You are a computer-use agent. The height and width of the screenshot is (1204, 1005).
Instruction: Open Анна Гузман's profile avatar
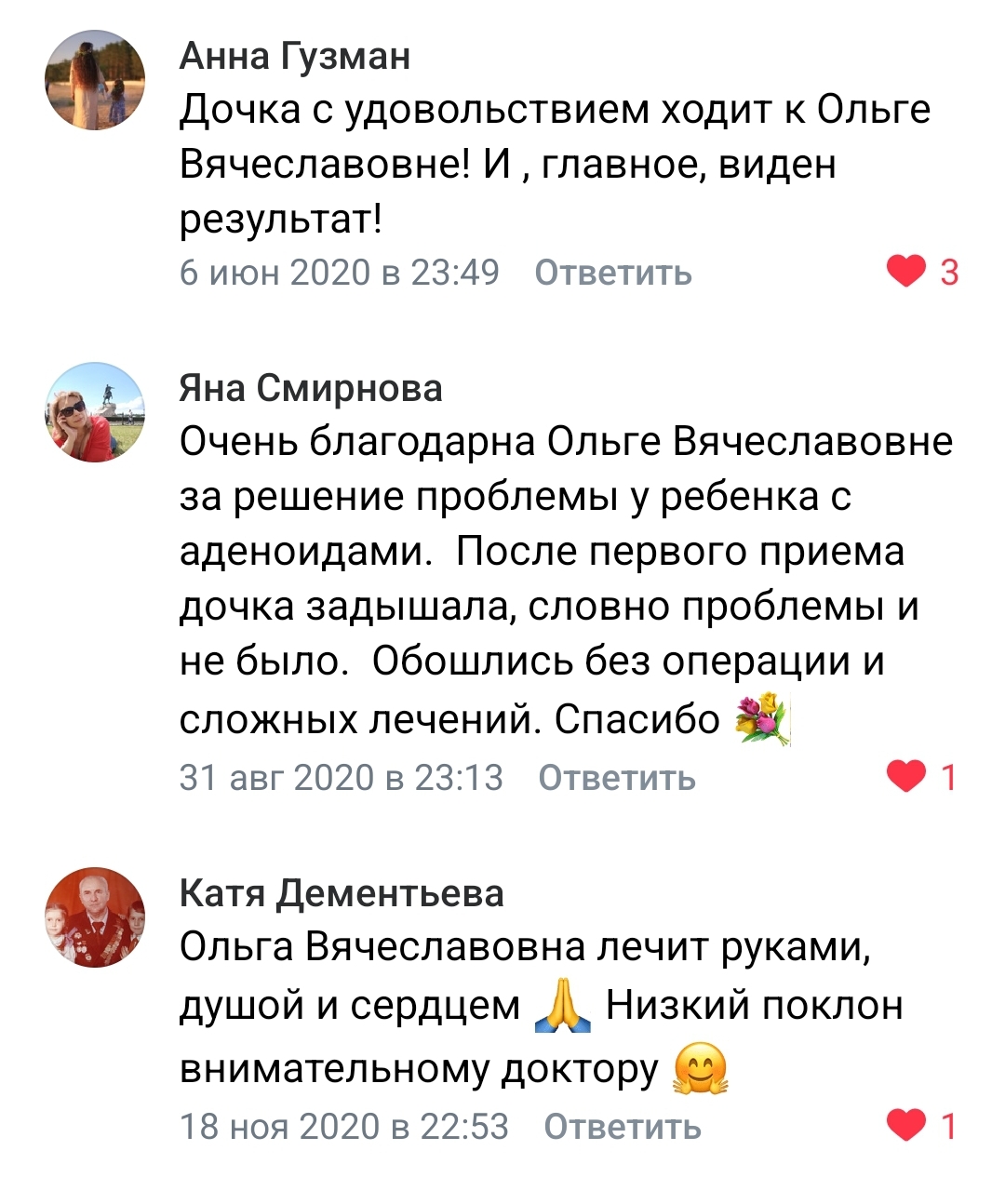pos(95,80)
